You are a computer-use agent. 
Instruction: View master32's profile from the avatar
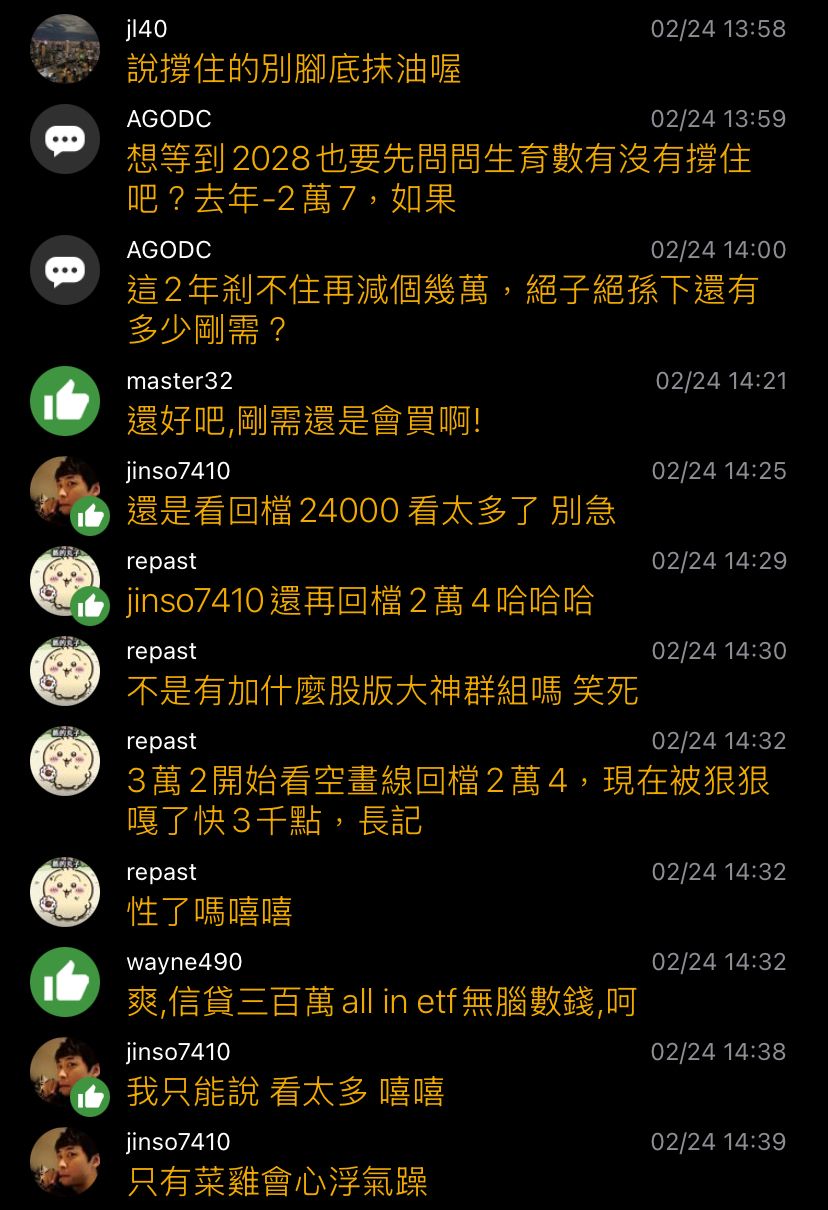(x=65, y=401)
